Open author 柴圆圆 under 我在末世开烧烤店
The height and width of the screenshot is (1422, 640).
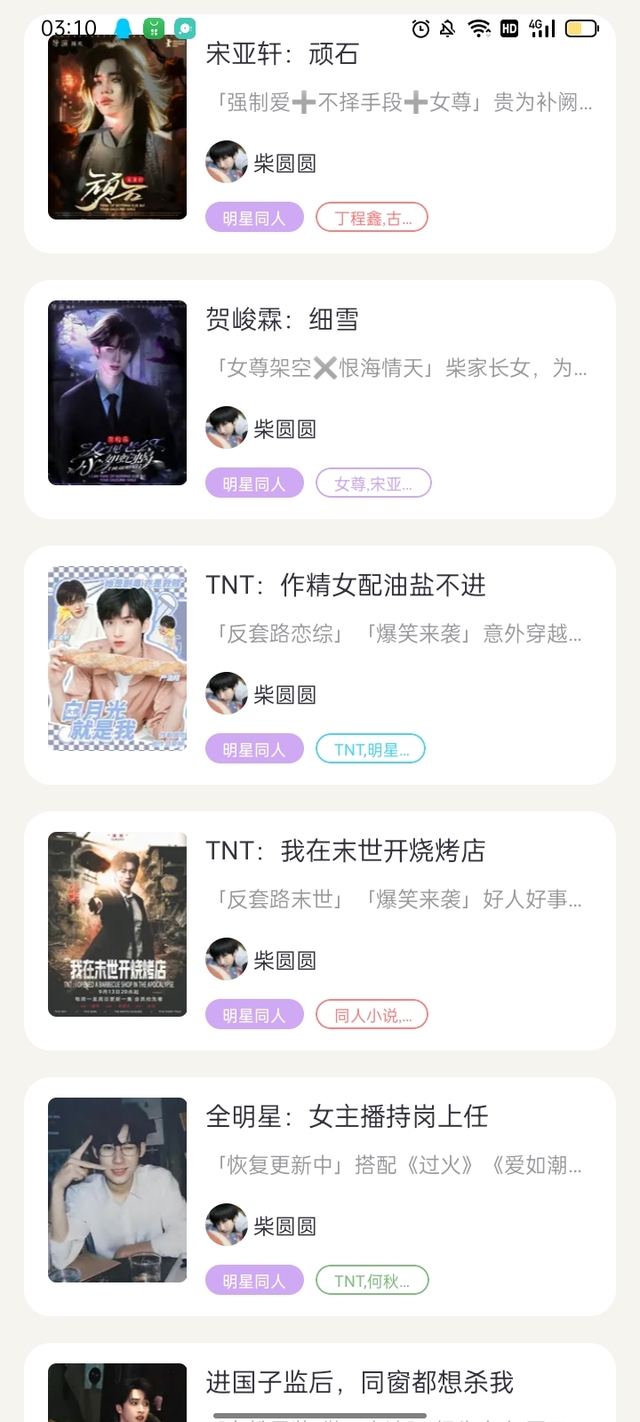[262, 959]
